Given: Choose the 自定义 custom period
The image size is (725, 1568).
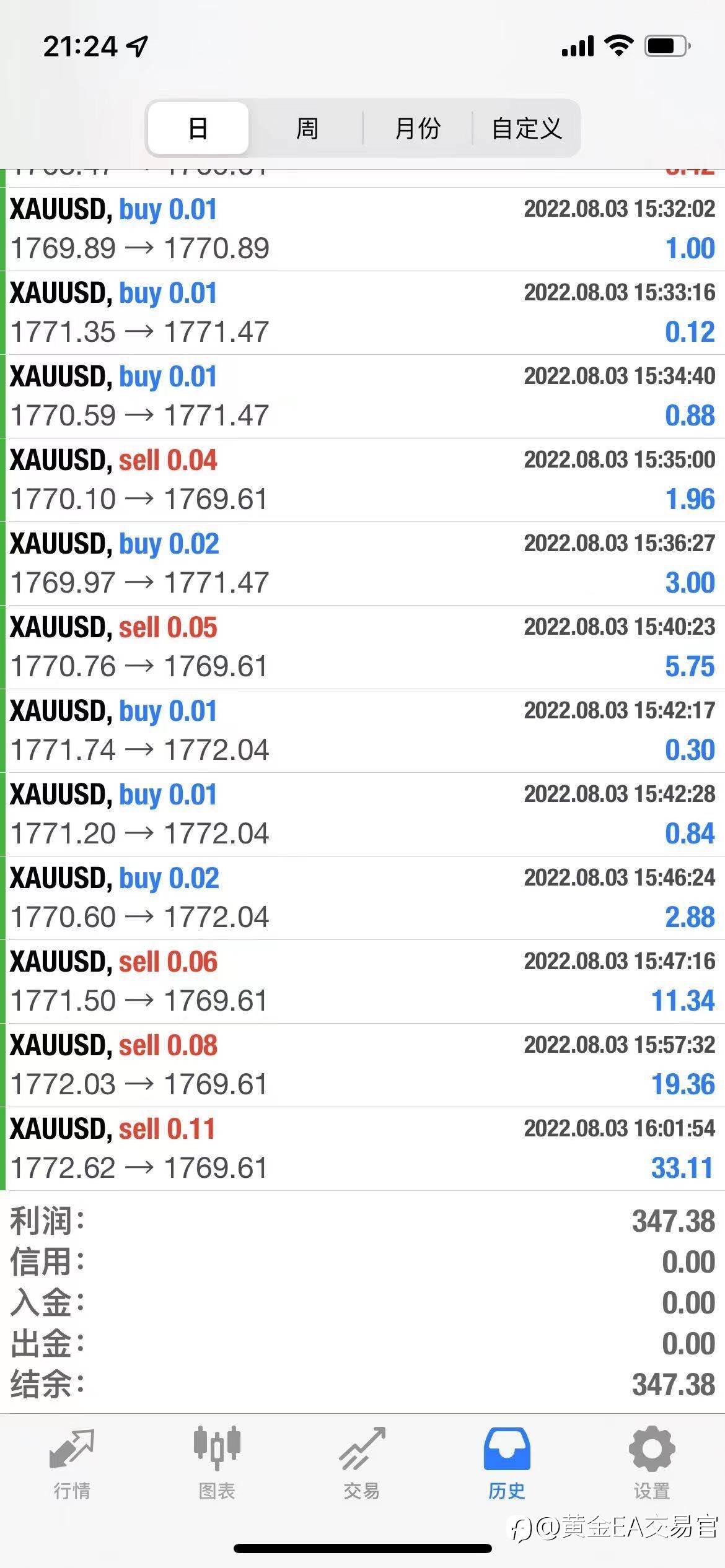Looking at the screenshot, I should 527,128.
